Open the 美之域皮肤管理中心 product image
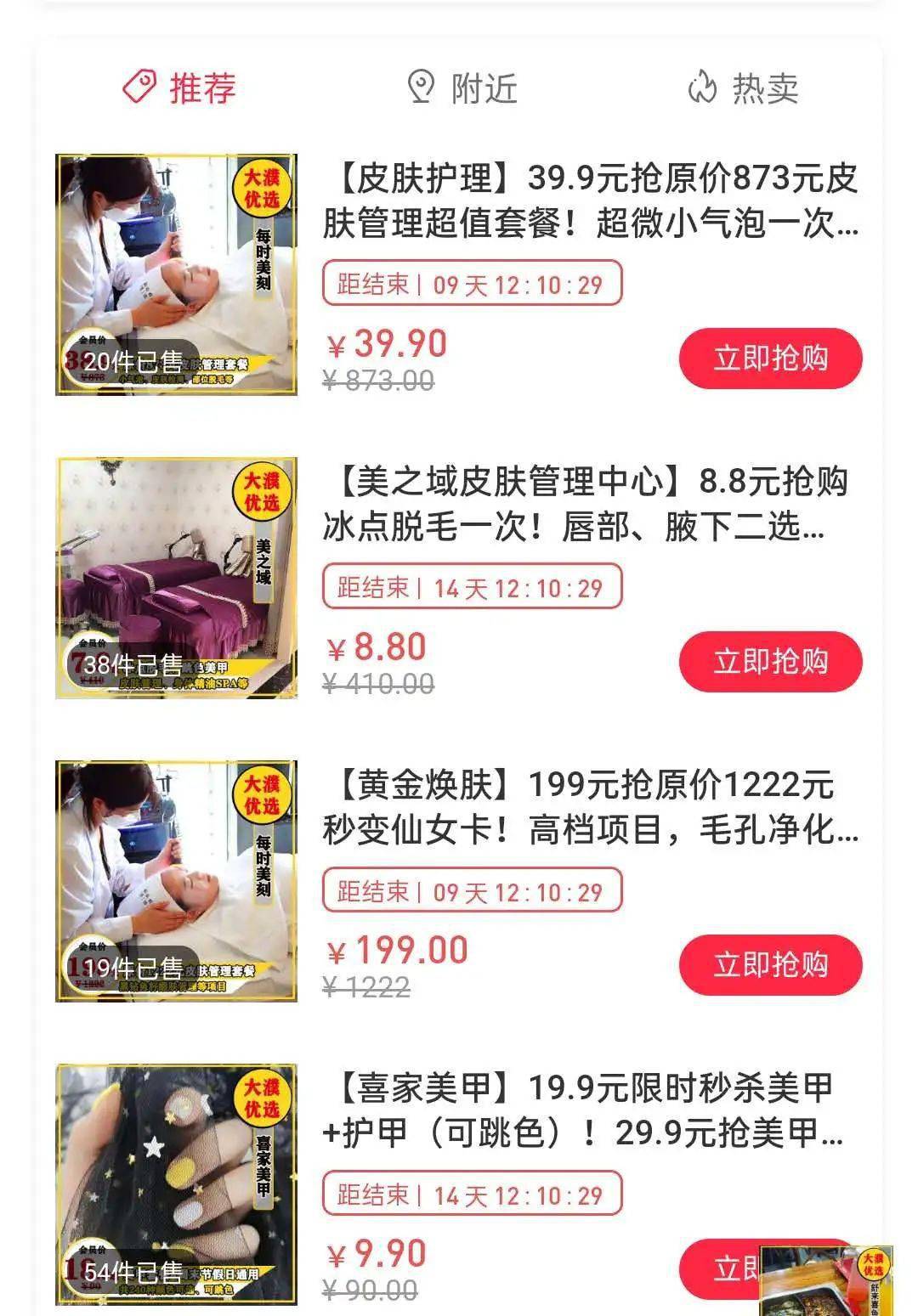Screen dimensions: 918x1316 point(177,578)
